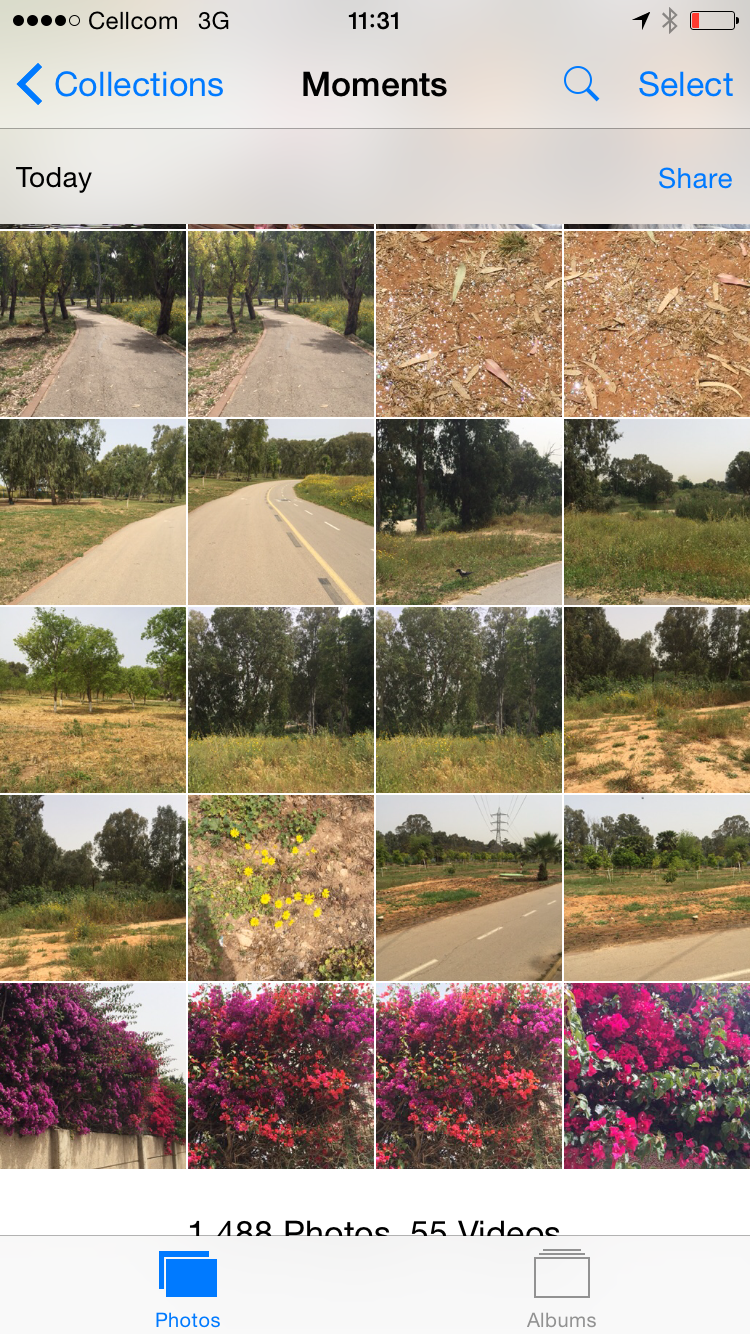Screen dimensions: 750x1334
Task: Tap the back chevron next to Collections
Action: tap(28, 84)
